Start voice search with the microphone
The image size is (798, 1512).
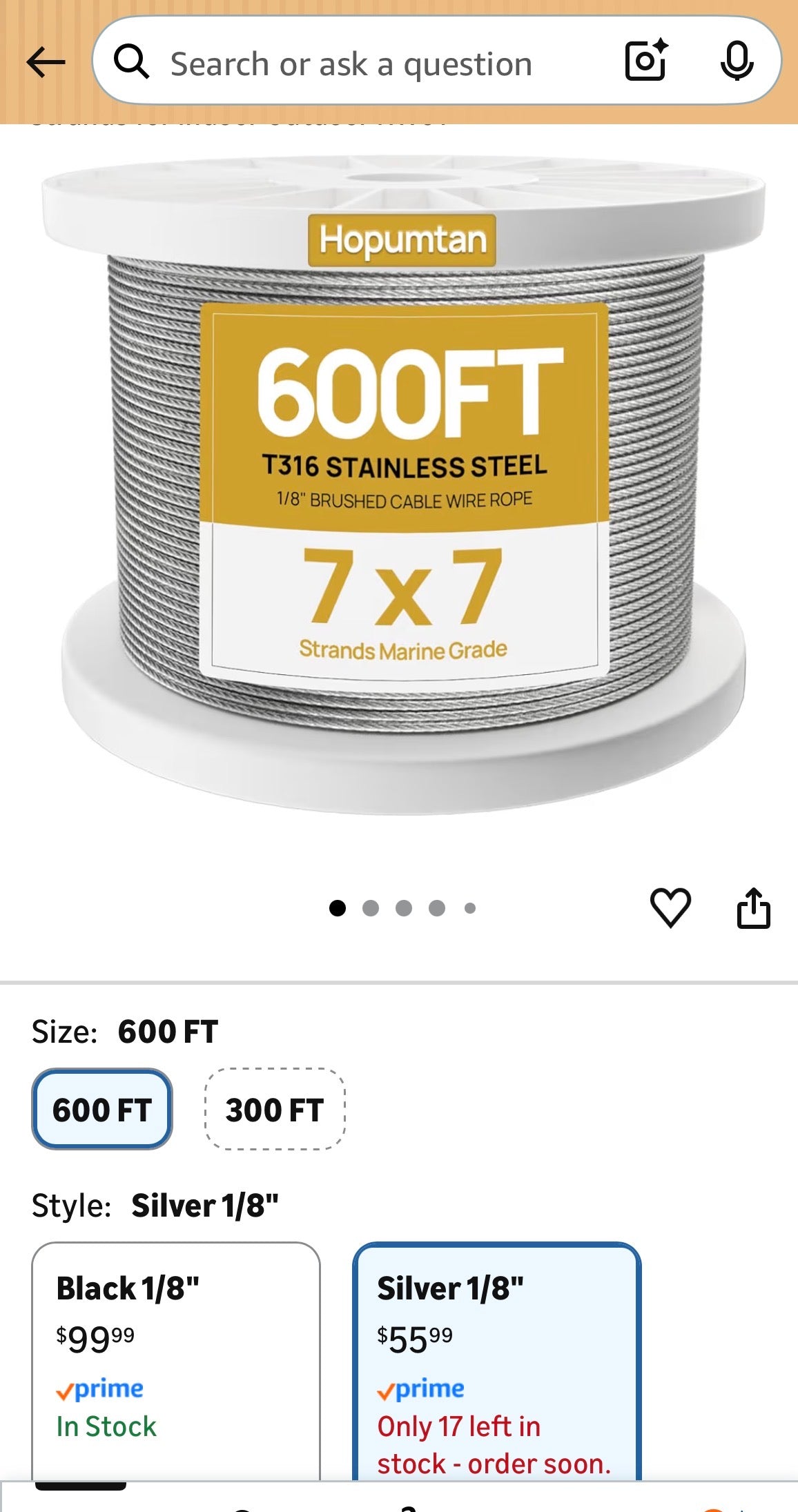click(x=736, y=61)
